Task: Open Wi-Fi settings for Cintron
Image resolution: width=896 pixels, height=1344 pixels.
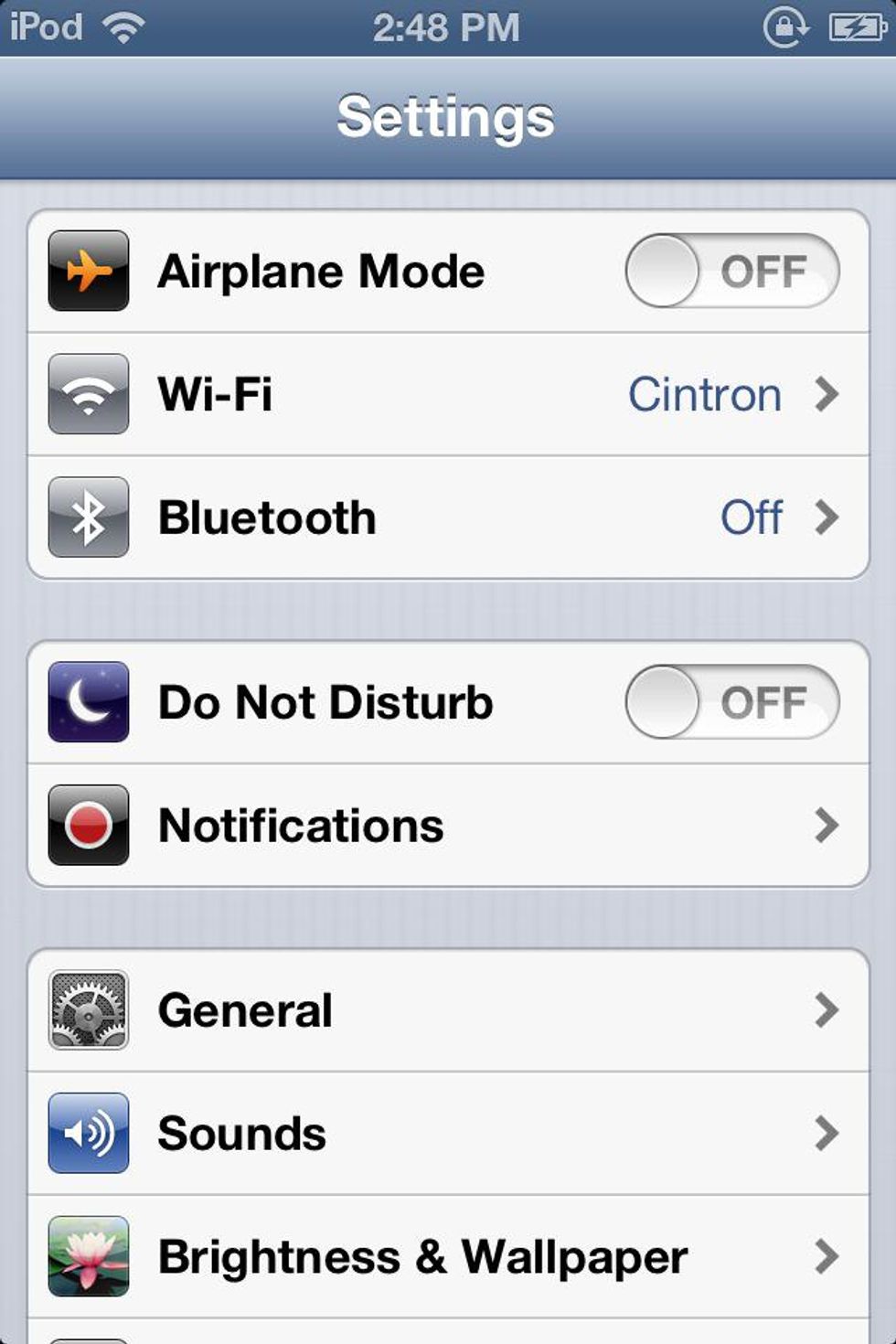Action: tap(448, 394)
